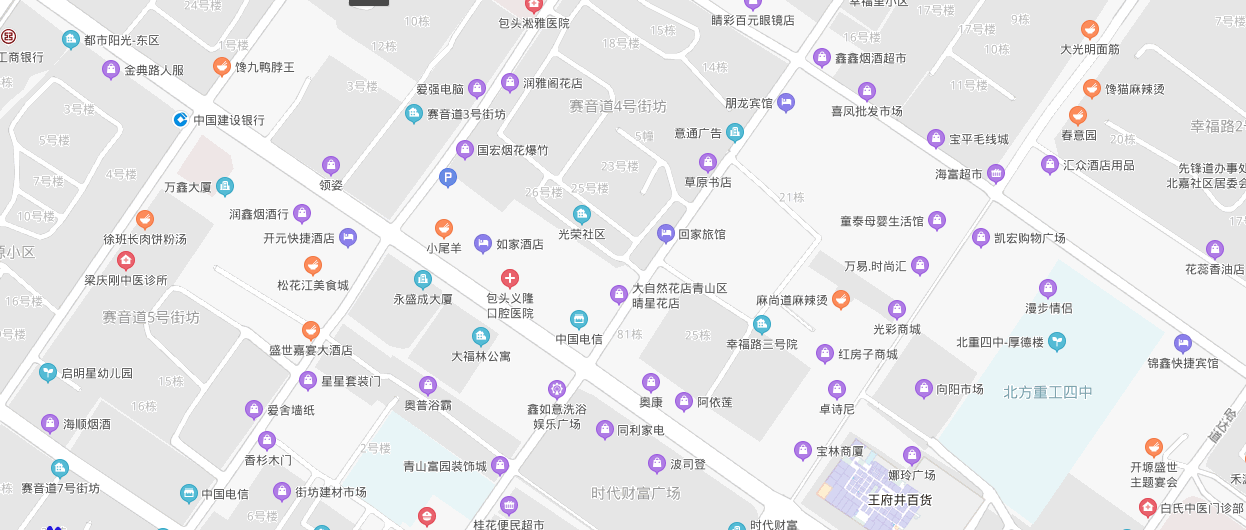Open the 如家酒店 hotel marker
The height and width of the screenshot is (530, 1246).
point(483,243)
